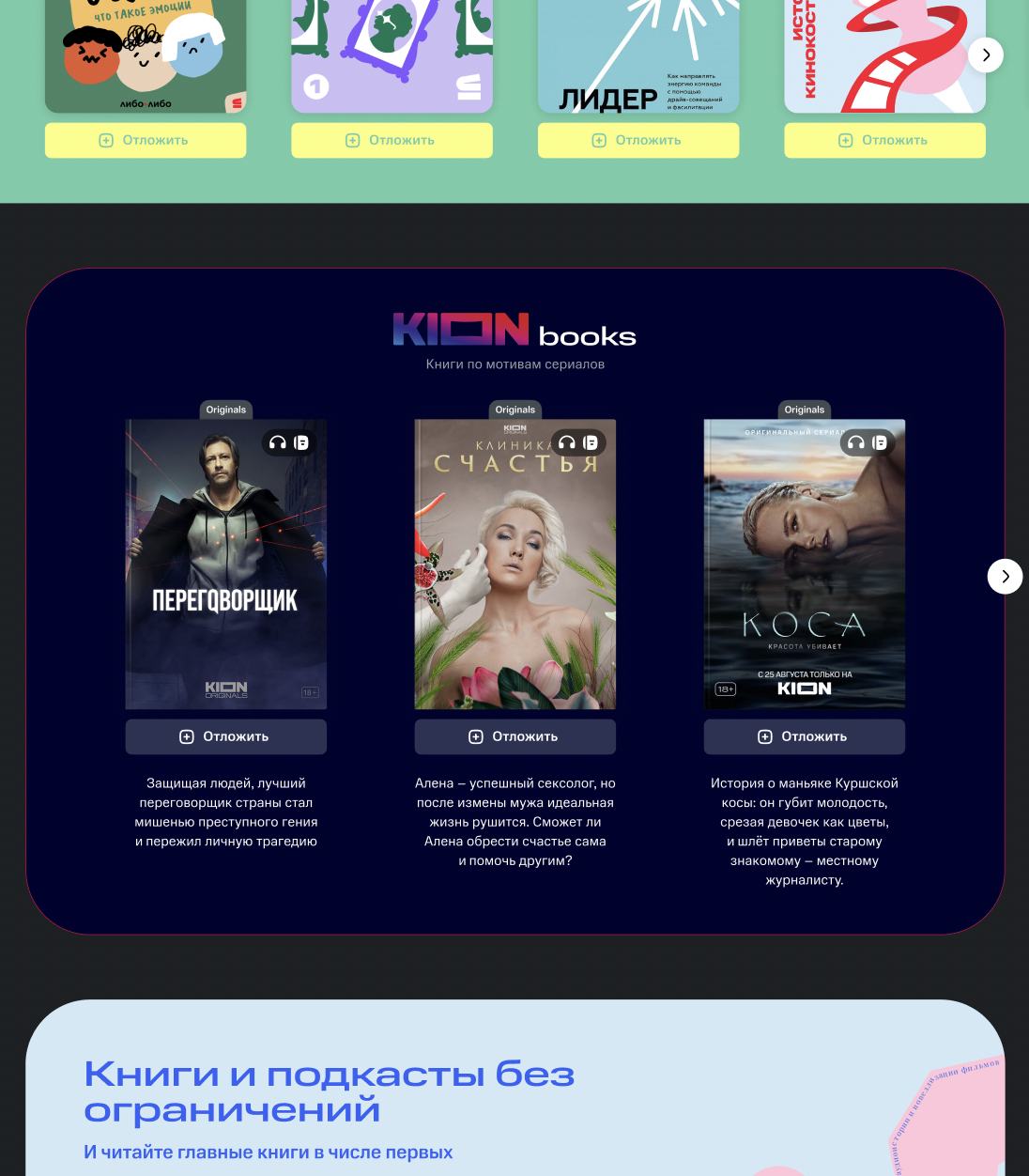This screenshot has height=1176, width=1029.
Task: Click the link И читайте главные книги в числе первых
Action: 269,1152
